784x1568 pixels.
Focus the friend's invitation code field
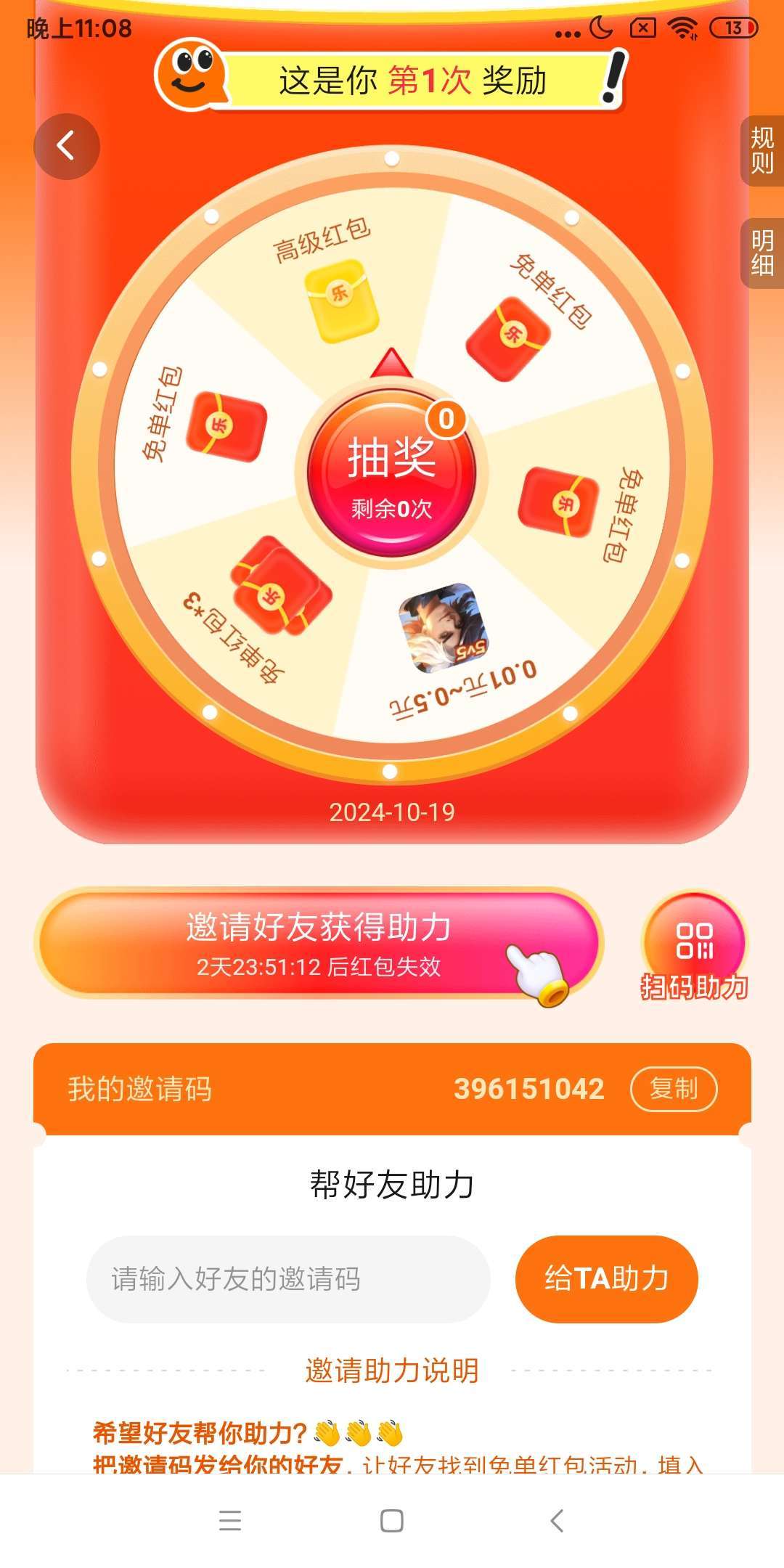click(287, 1279)
